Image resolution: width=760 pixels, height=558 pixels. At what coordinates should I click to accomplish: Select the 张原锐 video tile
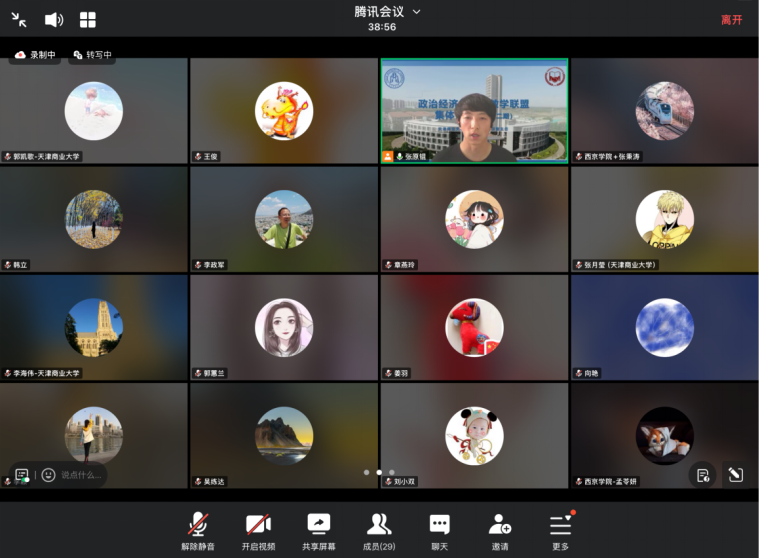click(x=474, y=110)
